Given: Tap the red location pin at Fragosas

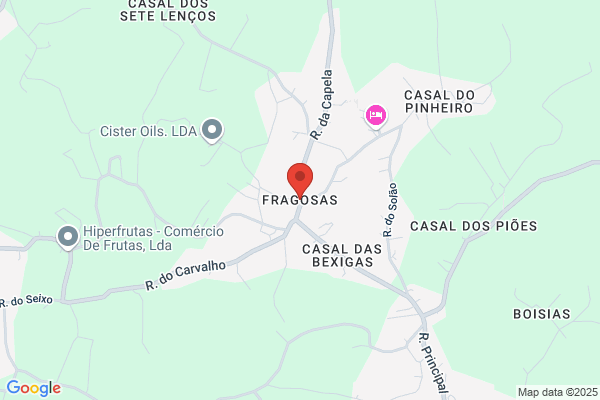Looking at the screenshot, I should click(300, 180).
